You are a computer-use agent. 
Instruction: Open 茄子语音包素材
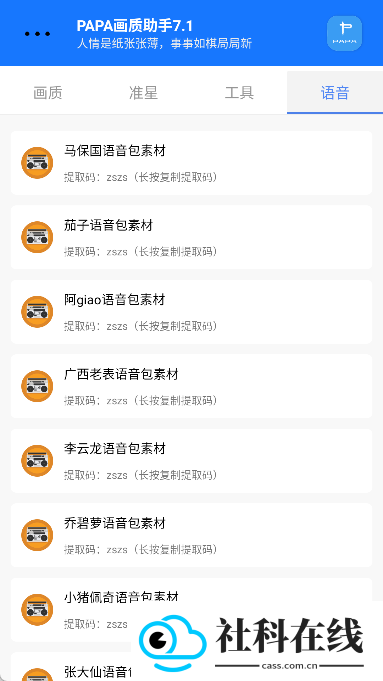(x=192, y=237)
